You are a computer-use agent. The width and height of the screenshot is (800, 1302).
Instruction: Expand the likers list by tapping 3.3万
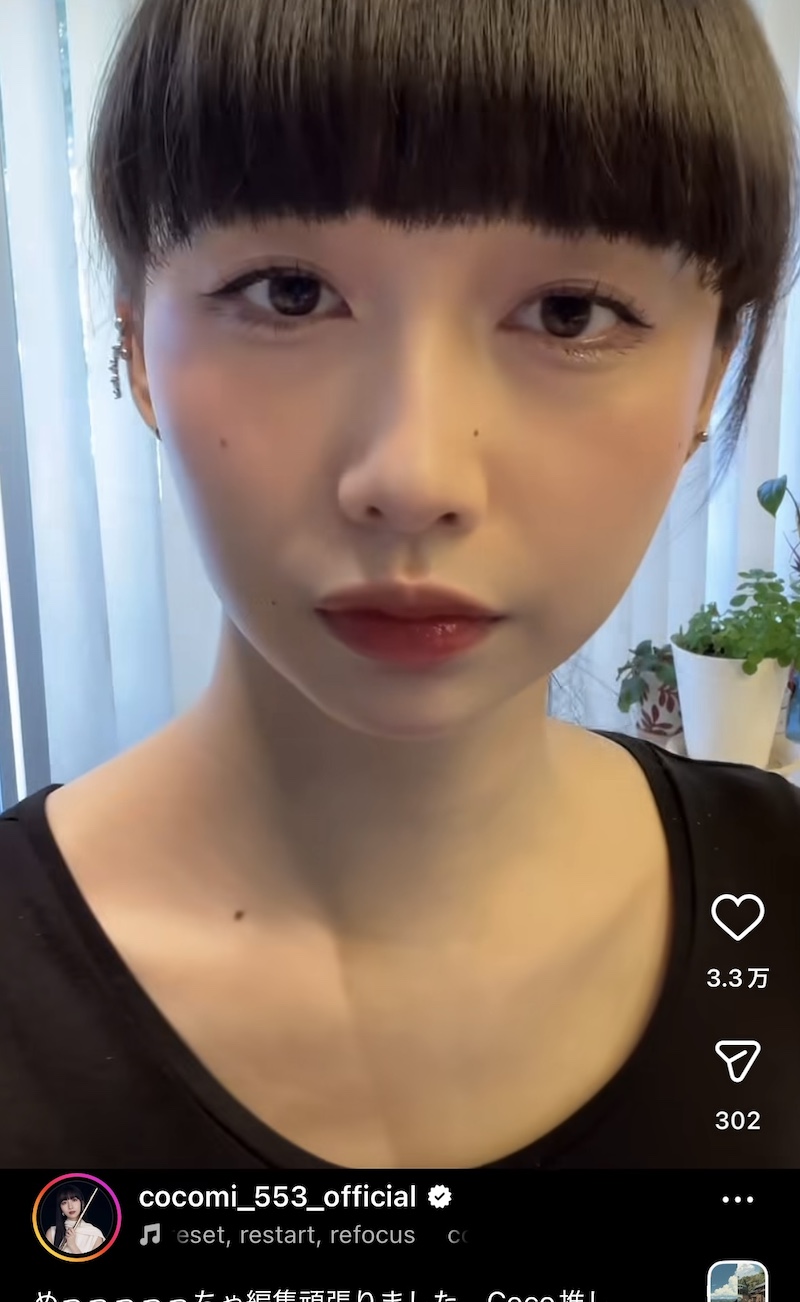click(737, 980)
